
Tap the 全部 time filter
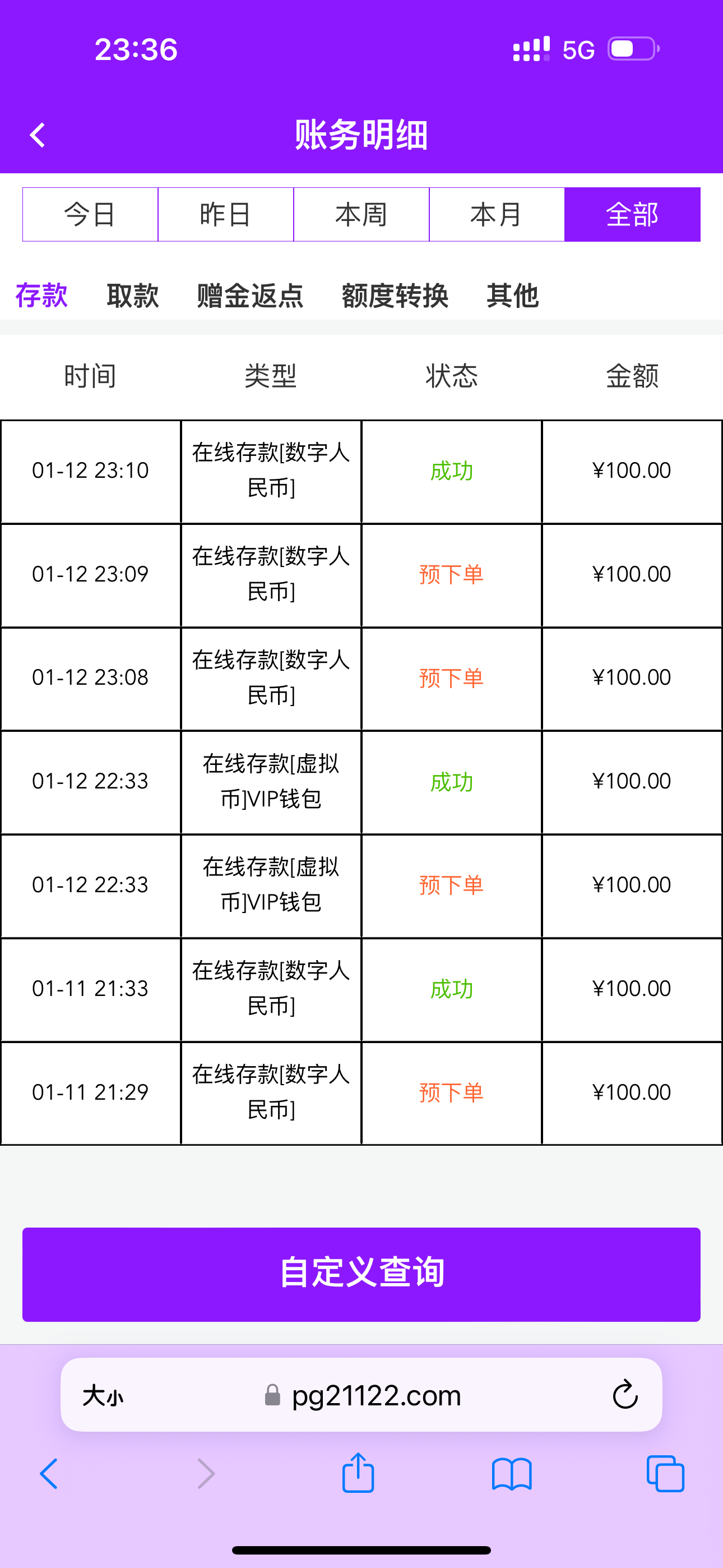tap(632, 214)
